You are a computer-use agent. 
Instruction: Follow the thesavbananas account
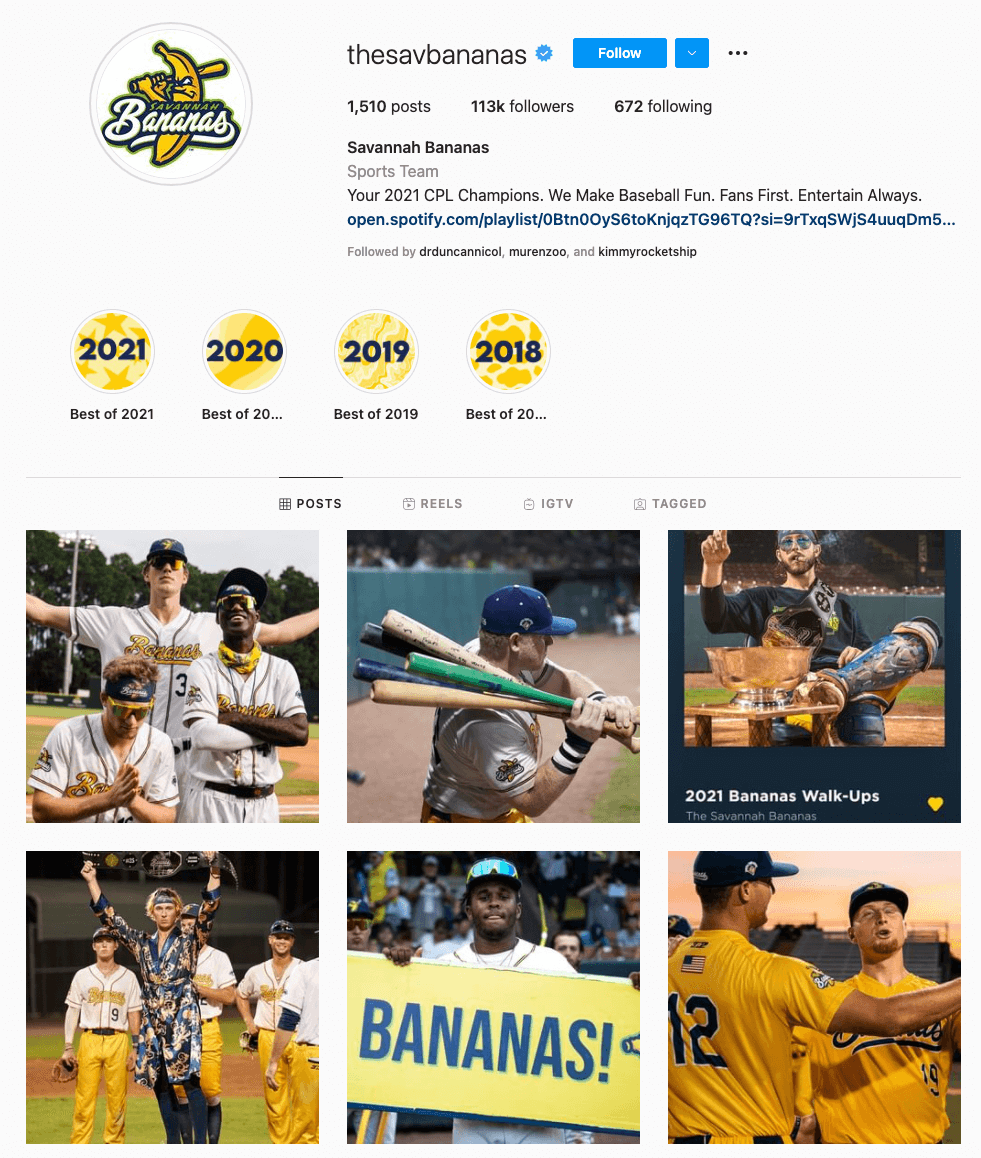tap(619, 53)
